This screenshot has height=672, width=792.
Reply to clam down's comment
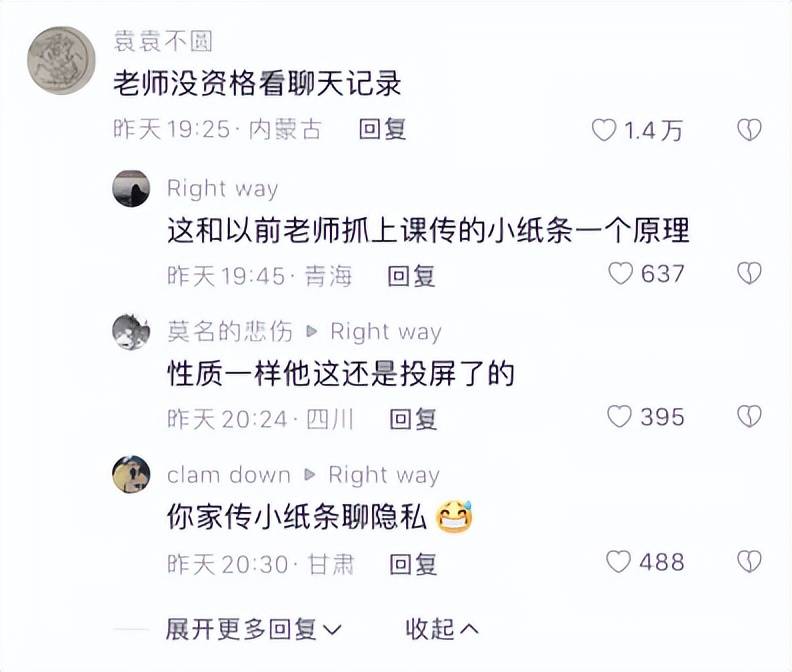coord(413,564)
